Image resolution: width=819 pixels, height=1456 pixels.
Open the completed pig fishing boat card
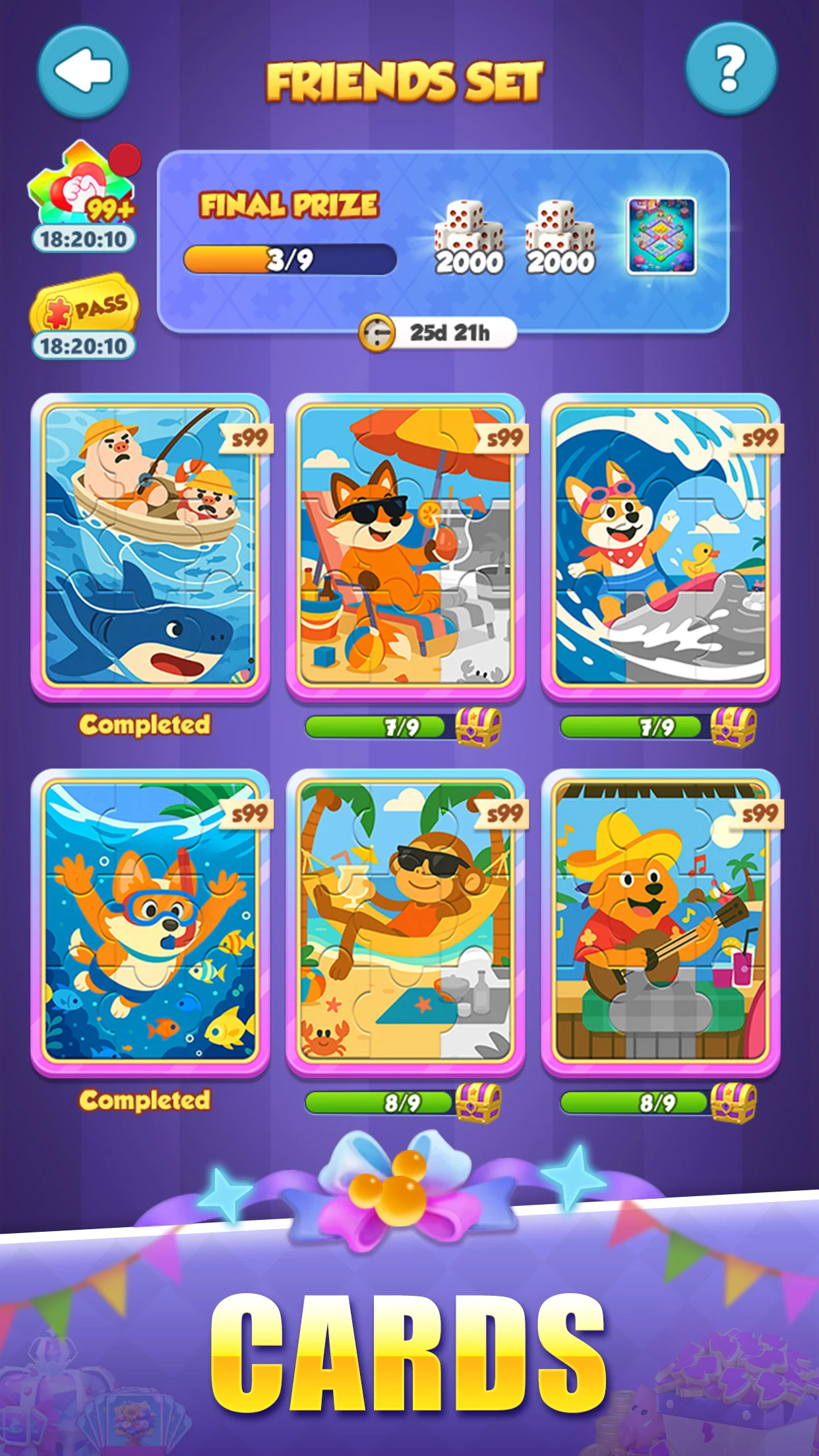pyautogui.click(x=150, y=547)
